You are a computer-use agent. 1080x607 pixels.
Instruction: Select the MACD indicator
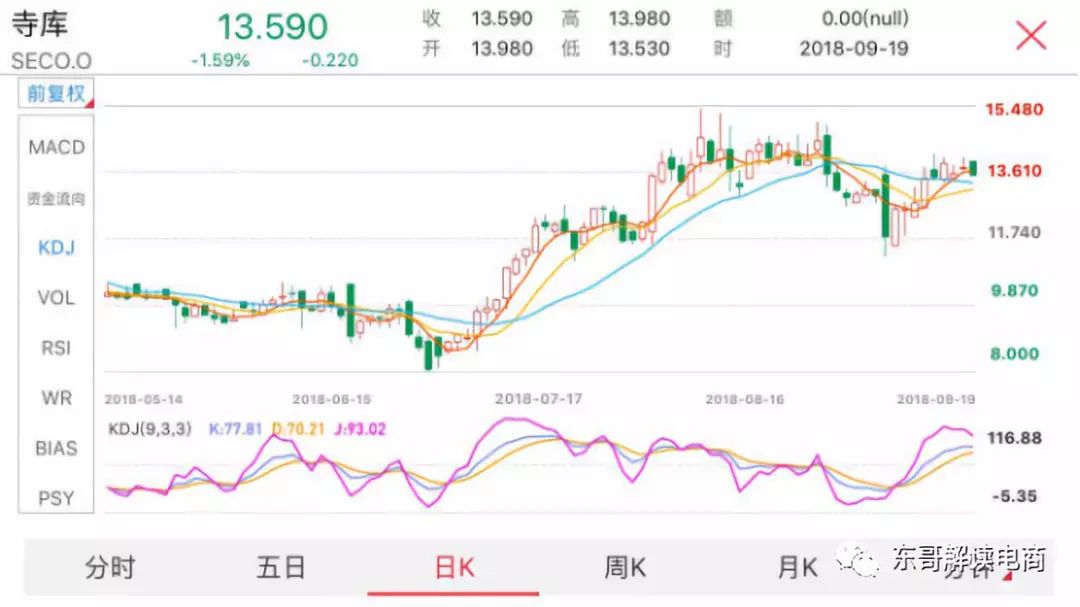click(56, 147)
